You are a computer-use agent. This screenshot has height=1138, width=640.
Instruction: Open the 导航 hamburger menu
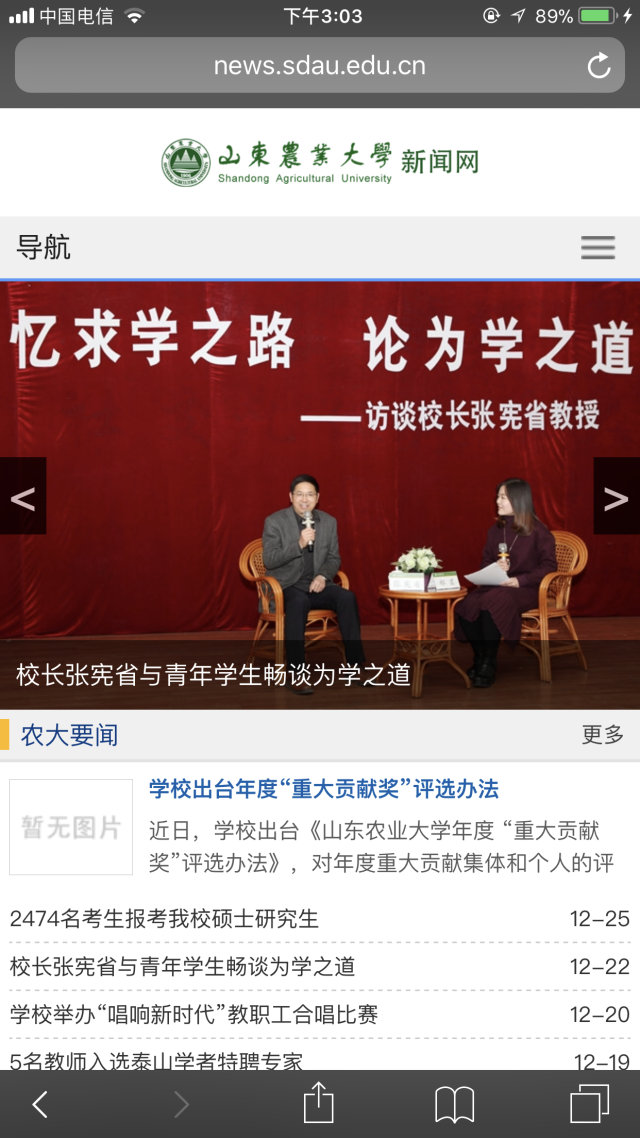[598, 247]
